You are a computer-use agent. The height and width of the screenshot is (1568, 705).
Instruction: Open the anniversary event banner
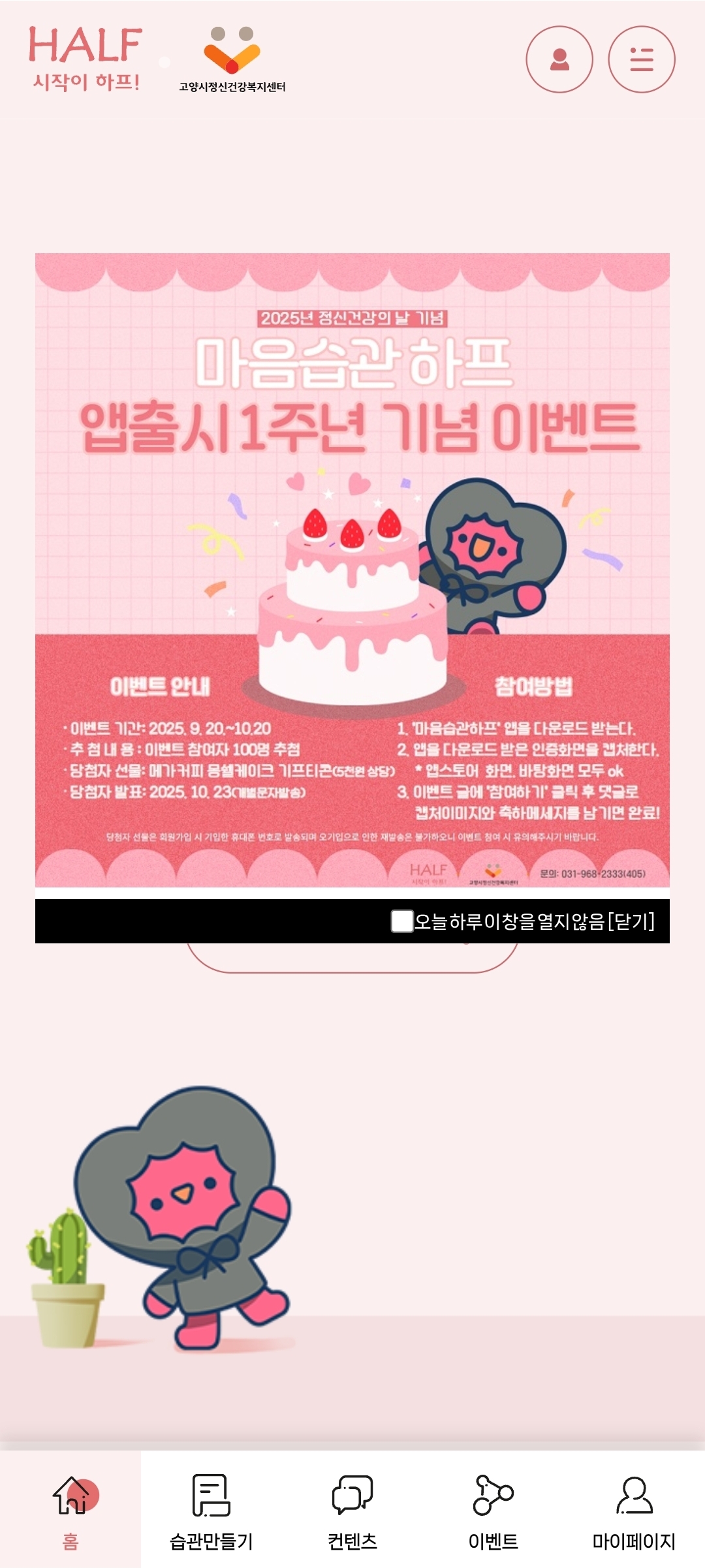coord(352,569)
